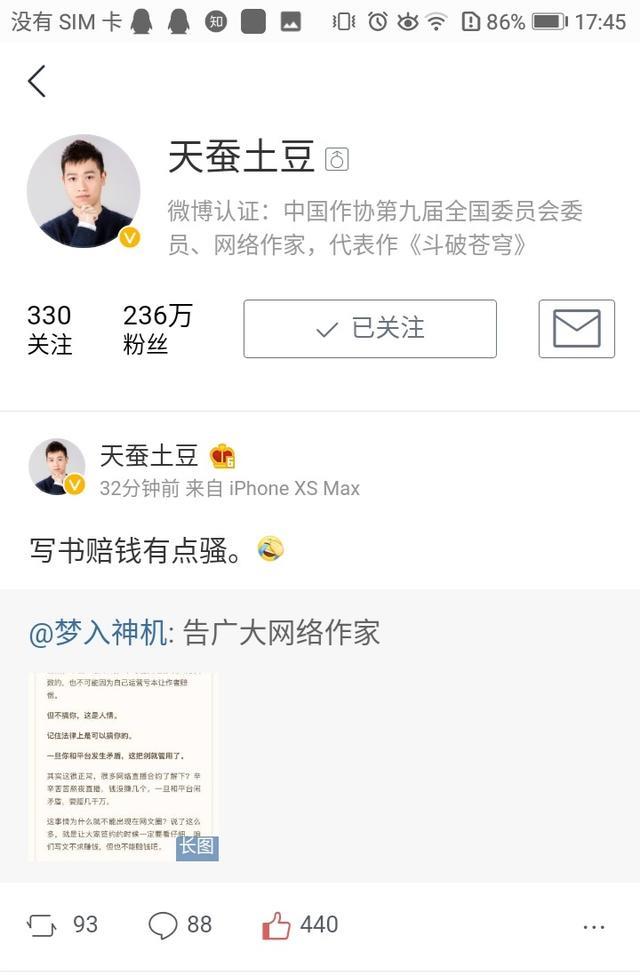Open the crown membership badge on post

[x=222, y=457]
